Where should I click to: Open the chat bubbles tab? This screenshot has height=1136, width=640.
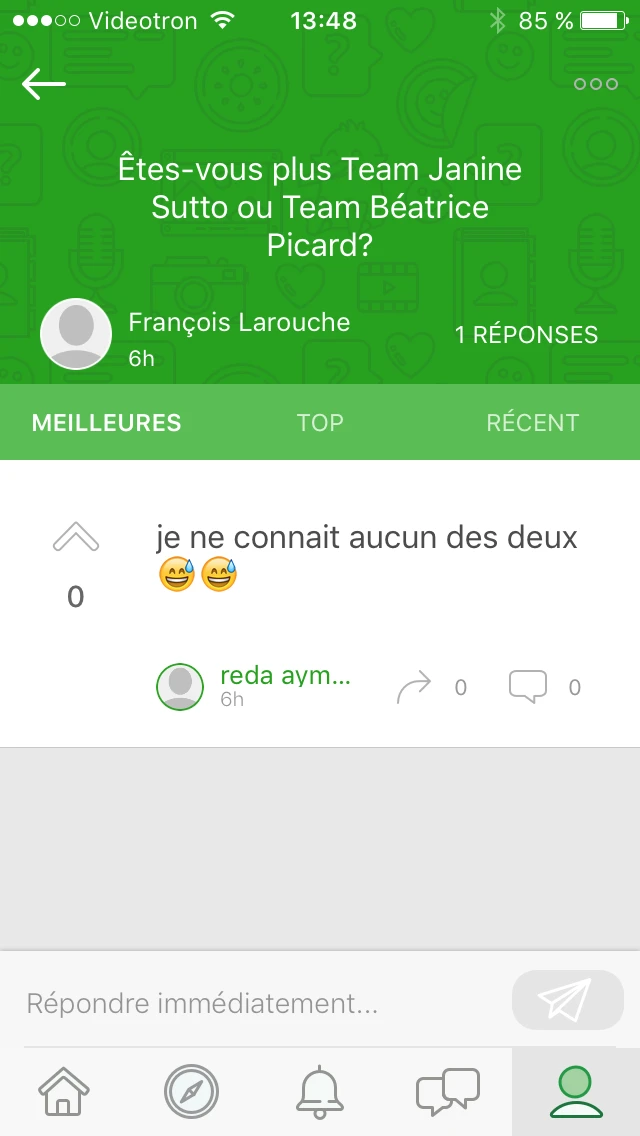(447, 1091)
